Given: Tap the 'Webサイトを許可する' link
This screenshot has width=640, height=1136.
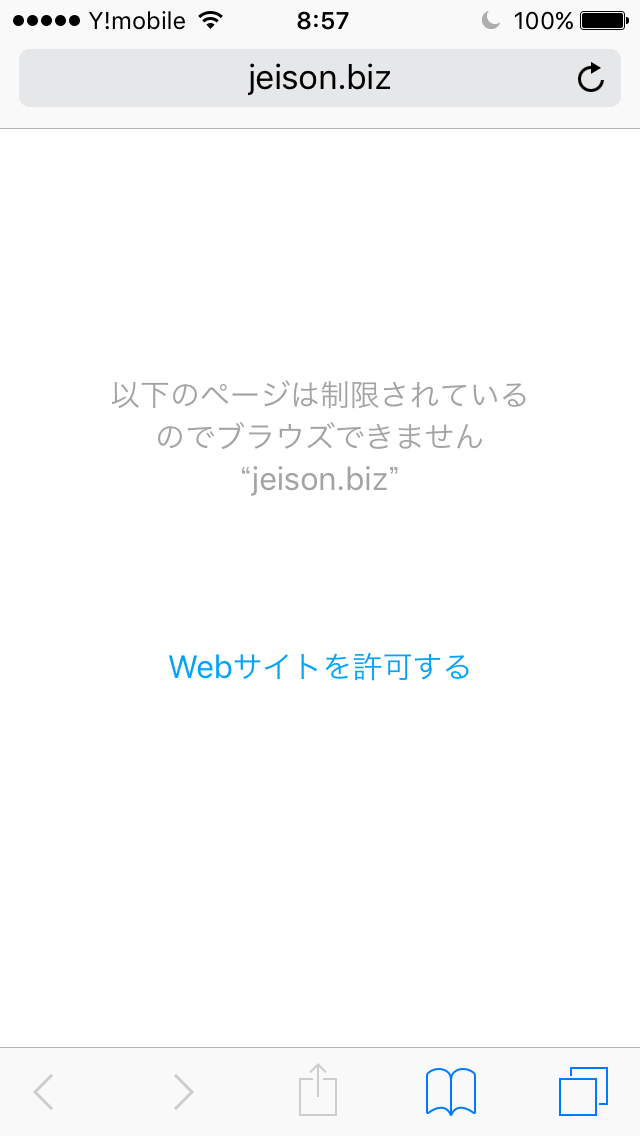Looking at the screenshot, I should (x=319, y=666).
